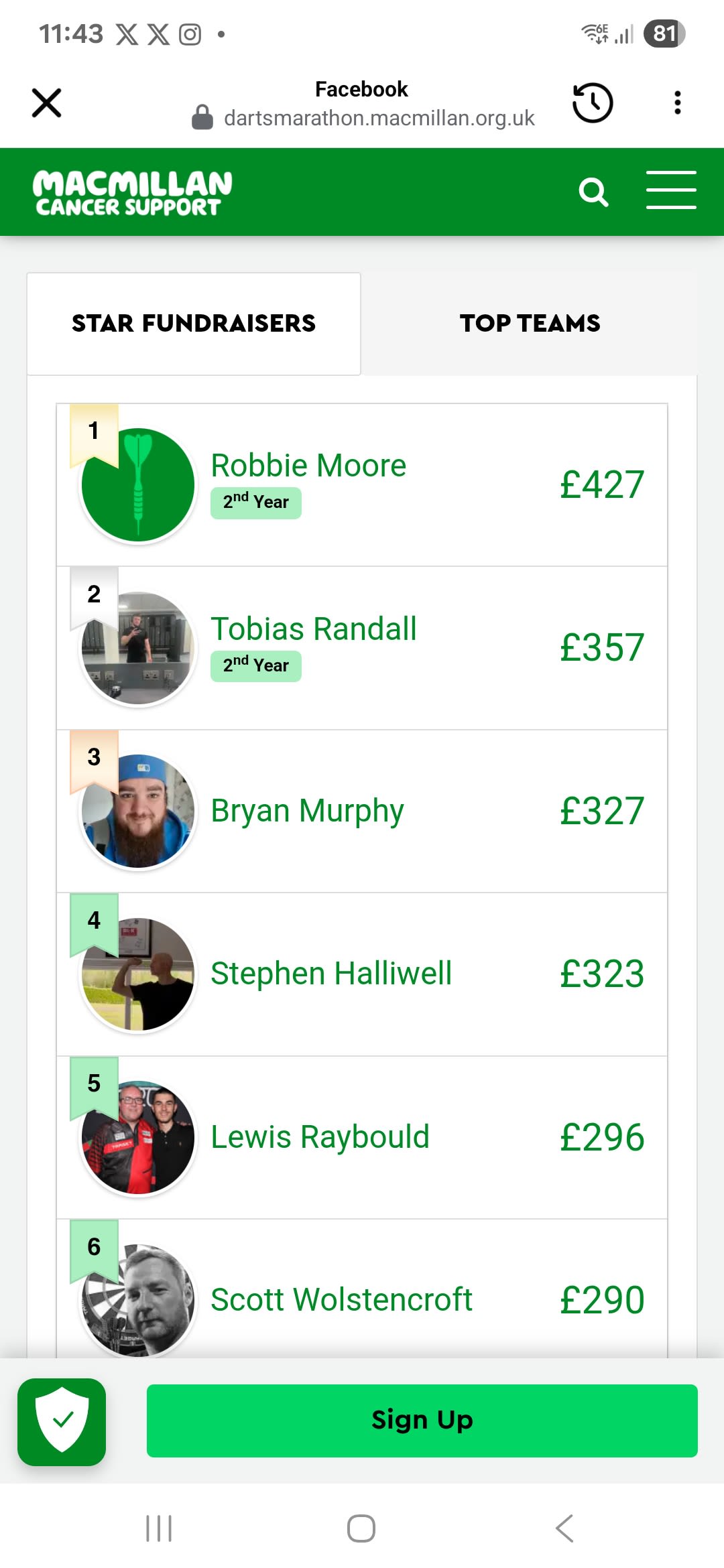Viewport: 724px width, 1568px height.
Task: Close the in-app browser
Action: (x=46, y=103)
